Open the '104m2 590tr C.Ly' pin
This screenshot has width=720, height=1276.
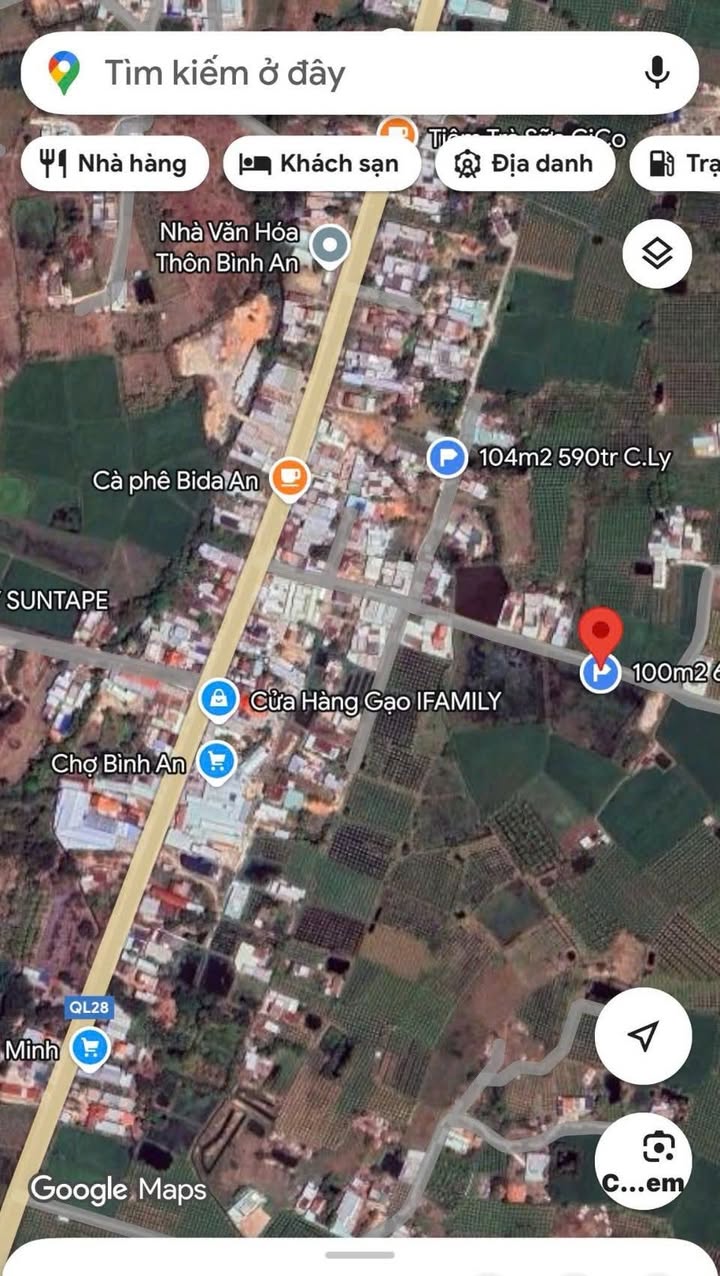coord(447,458)
